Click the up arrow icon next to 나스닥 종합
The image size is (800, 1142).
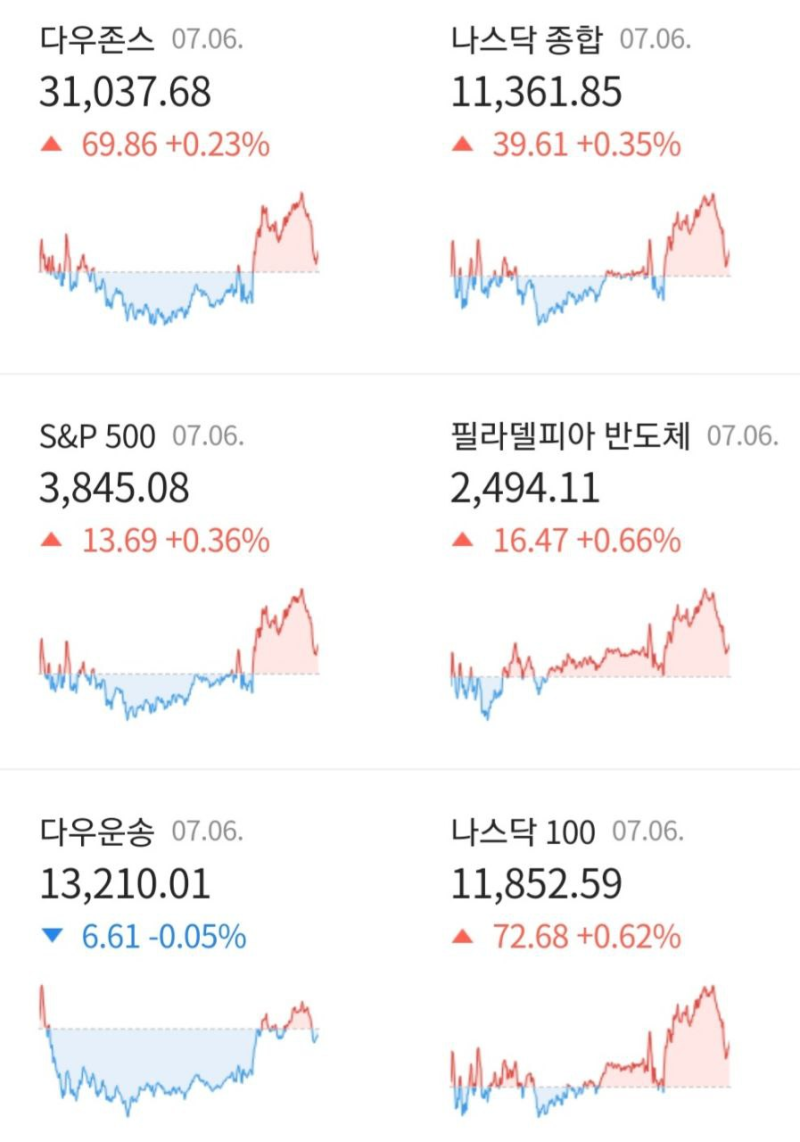[460, 144]
